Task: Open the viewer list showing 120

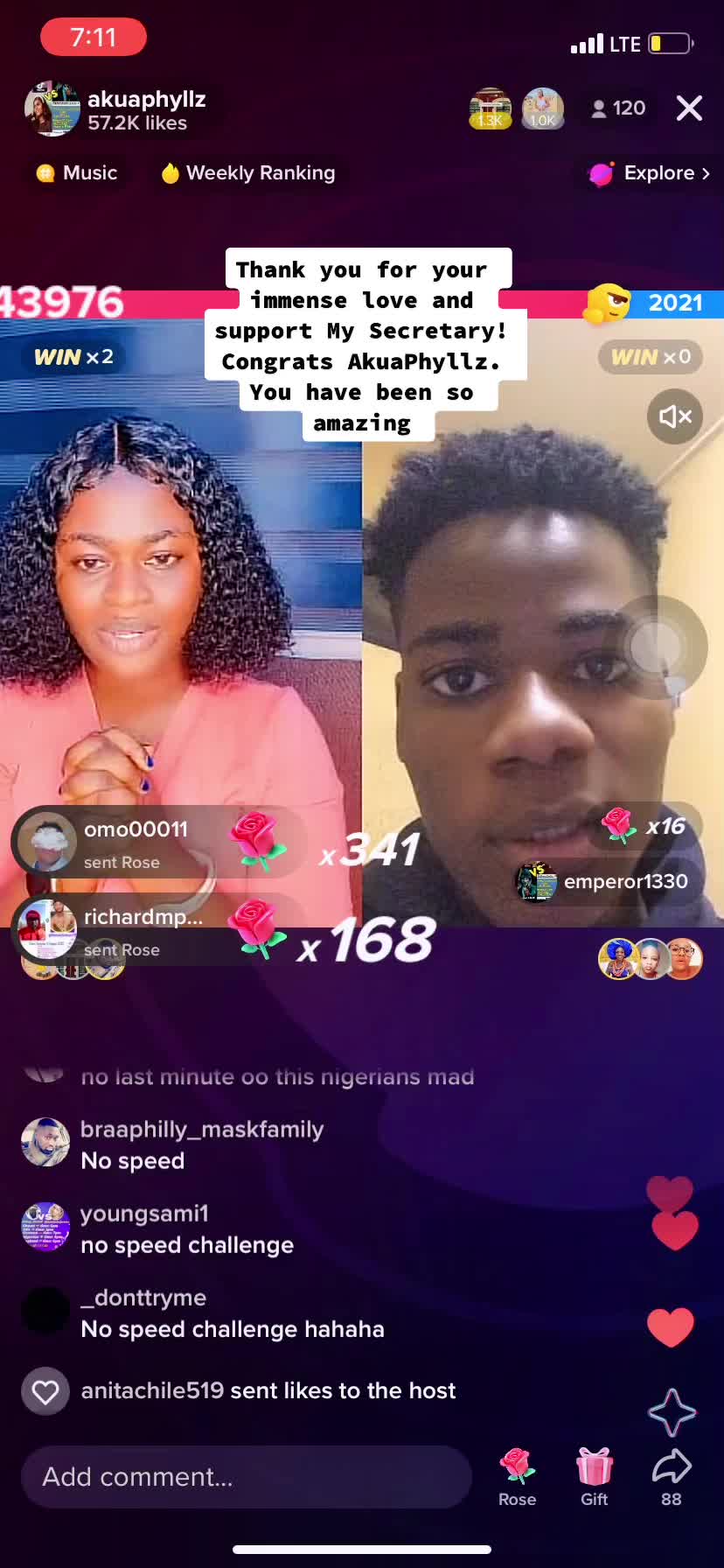Action: click(618, 108)
